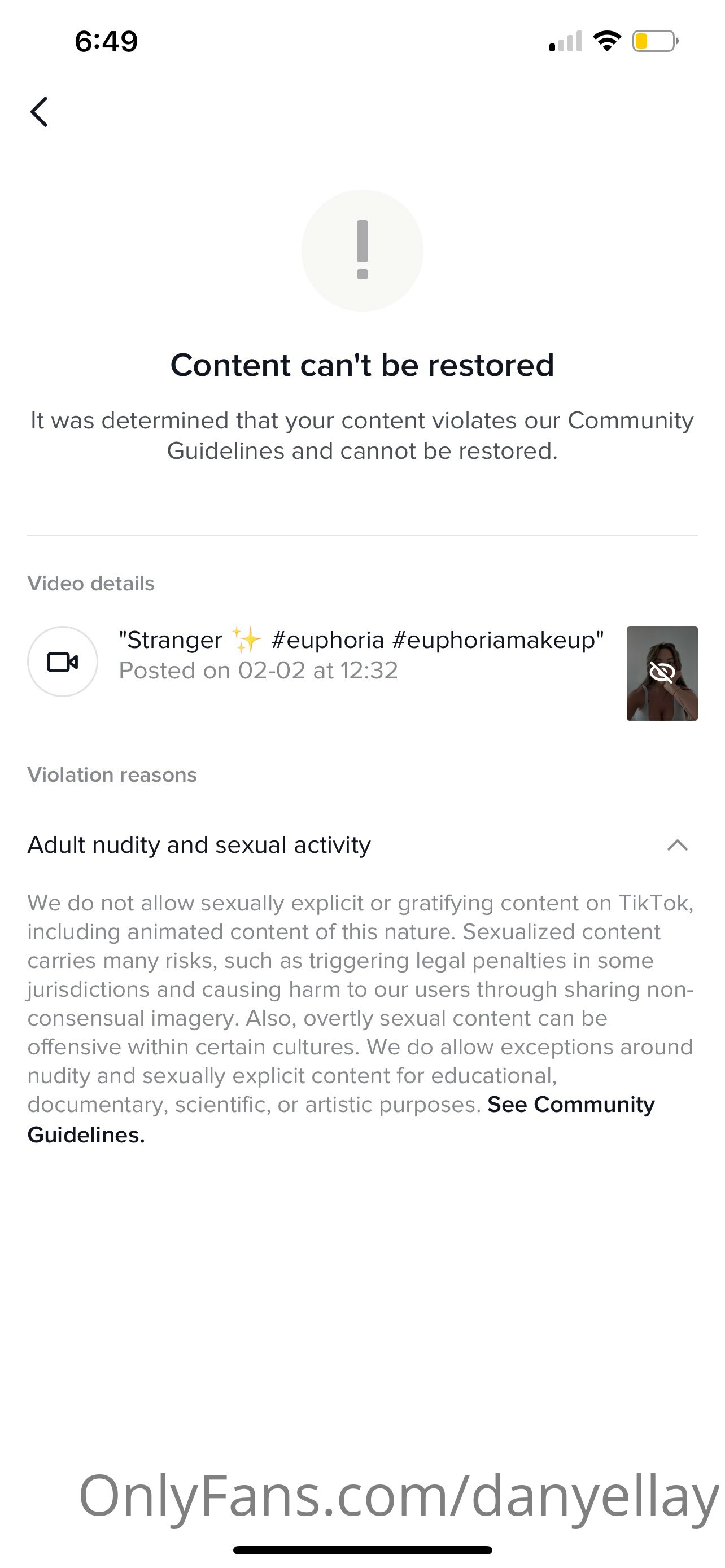725x1568 pixels.
Task: Open the removed video thumbnail
Action: tap(662, 673)
